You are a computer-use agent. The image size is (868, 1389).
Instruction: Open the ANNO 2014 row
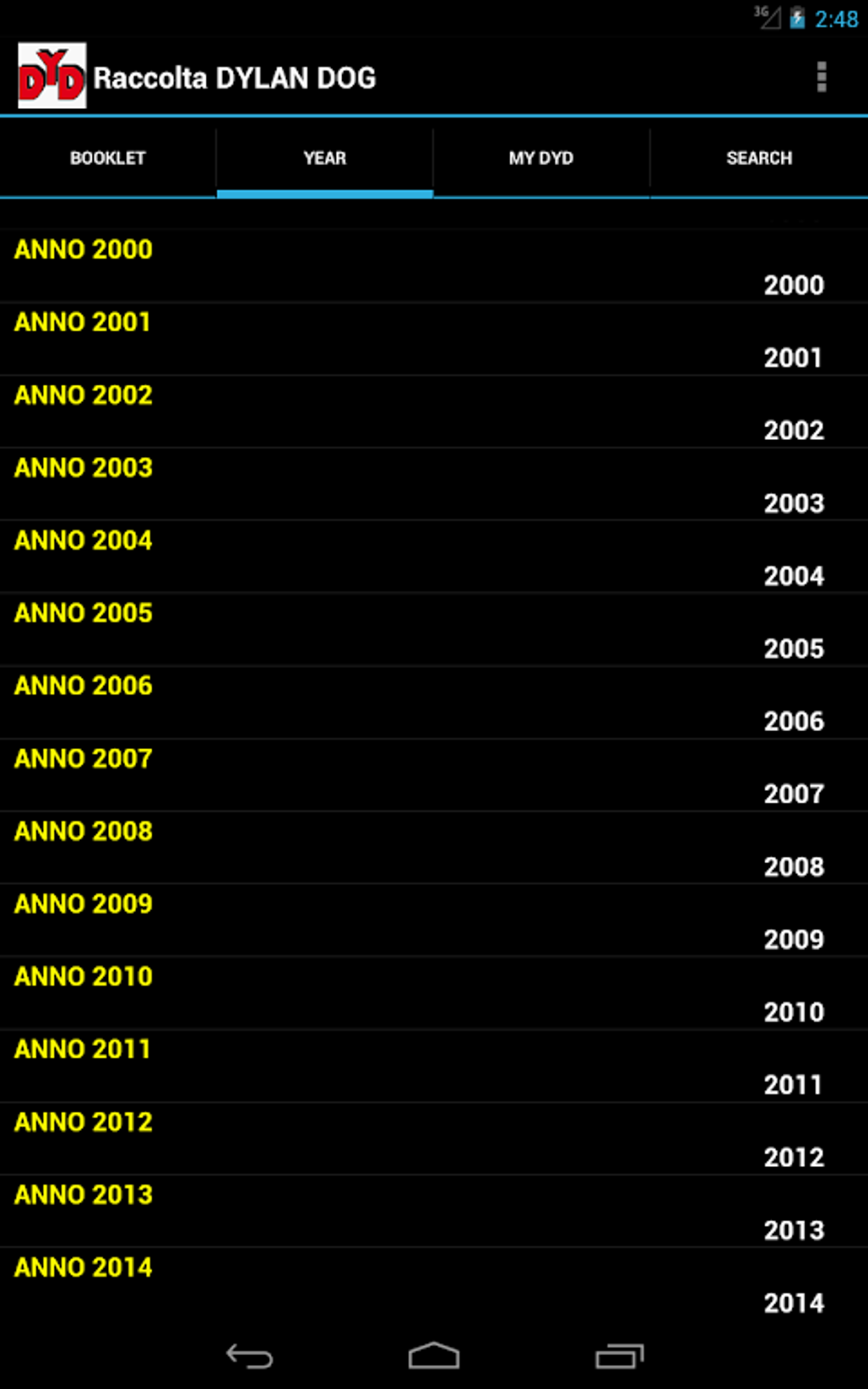click(434, 1284)
